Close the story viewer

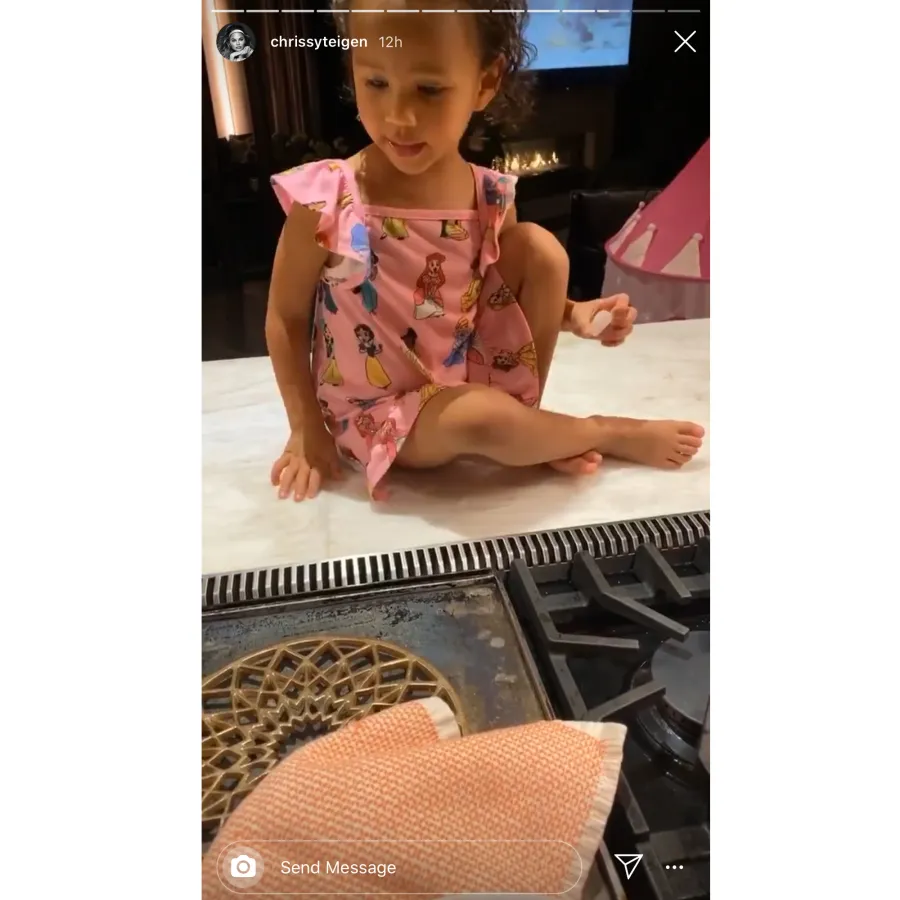(x=684, y=41)
